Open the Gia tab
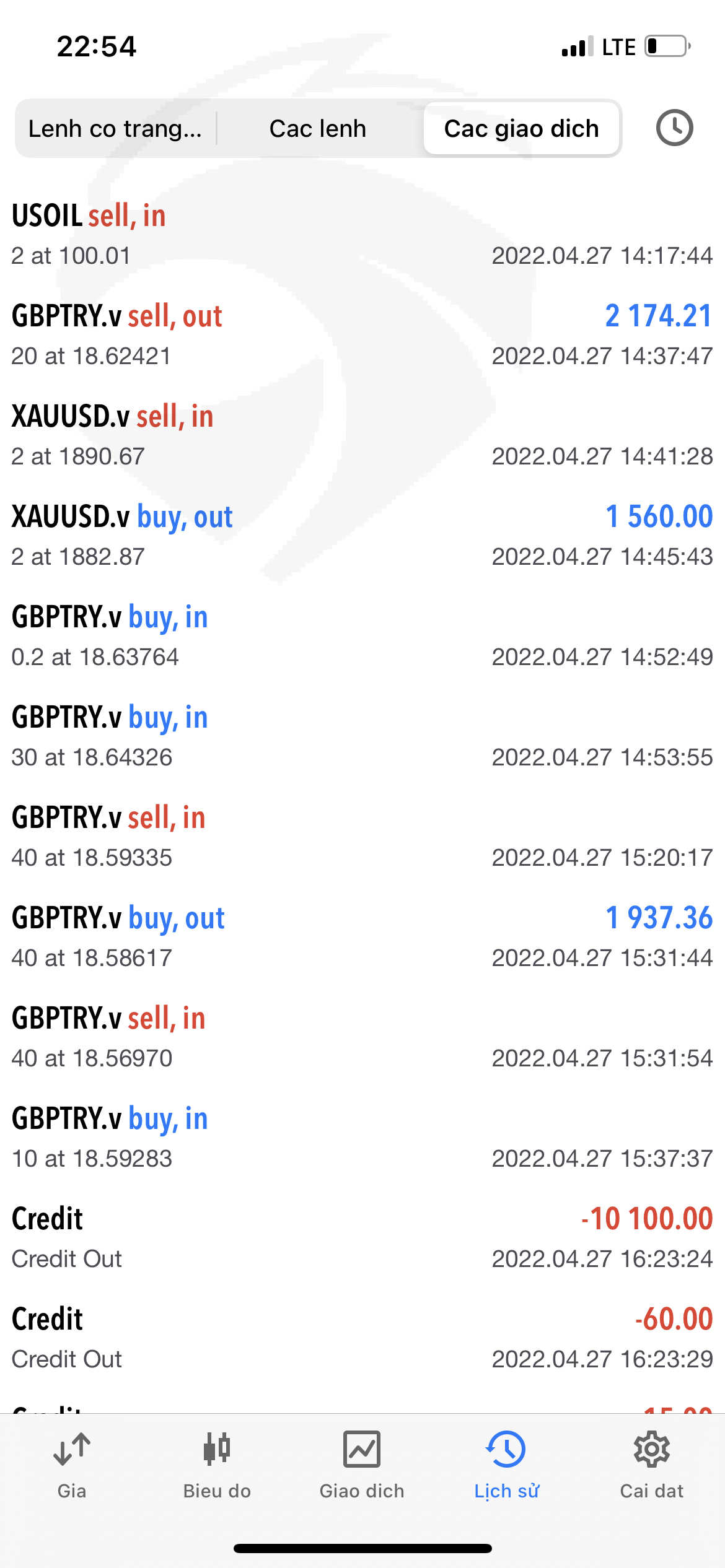Viewport: 725px width, 1568px height. point(72,1465)
